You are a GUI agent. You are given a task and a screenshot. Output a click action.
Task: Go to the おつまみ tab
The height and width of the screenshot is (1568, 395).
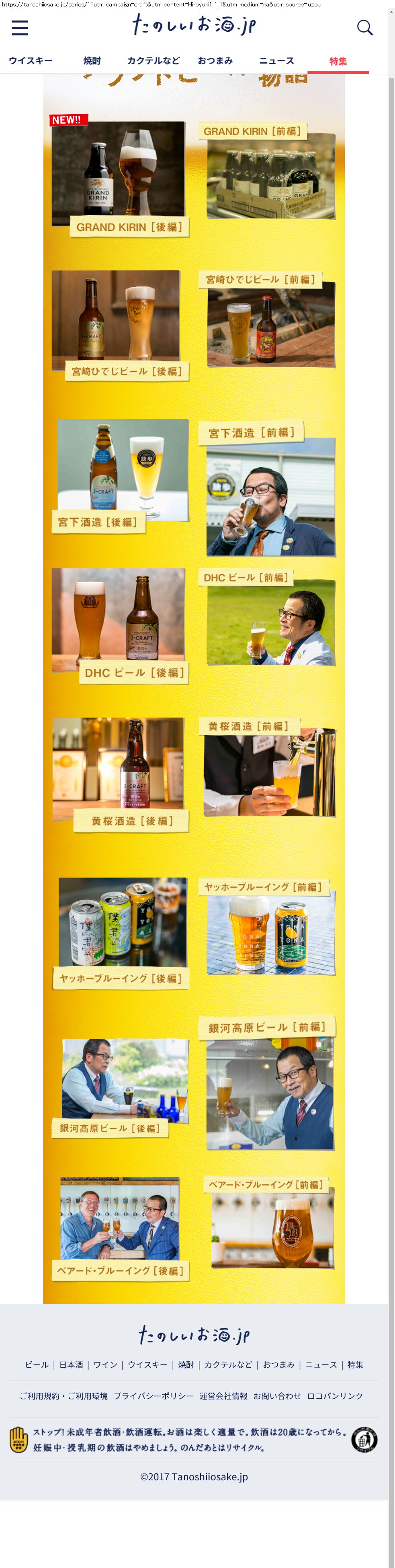coord(215,61)
